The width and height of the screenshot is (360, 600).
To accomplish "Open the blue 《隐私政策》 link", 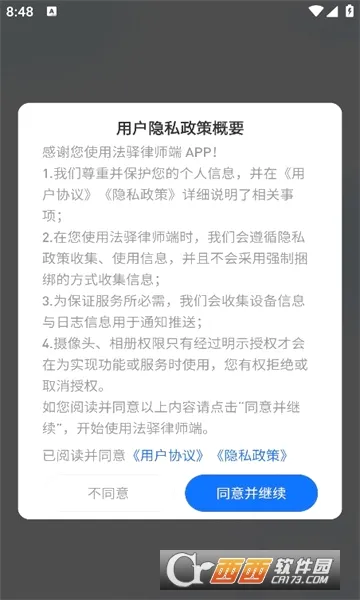I will click(x=251, y=455).
